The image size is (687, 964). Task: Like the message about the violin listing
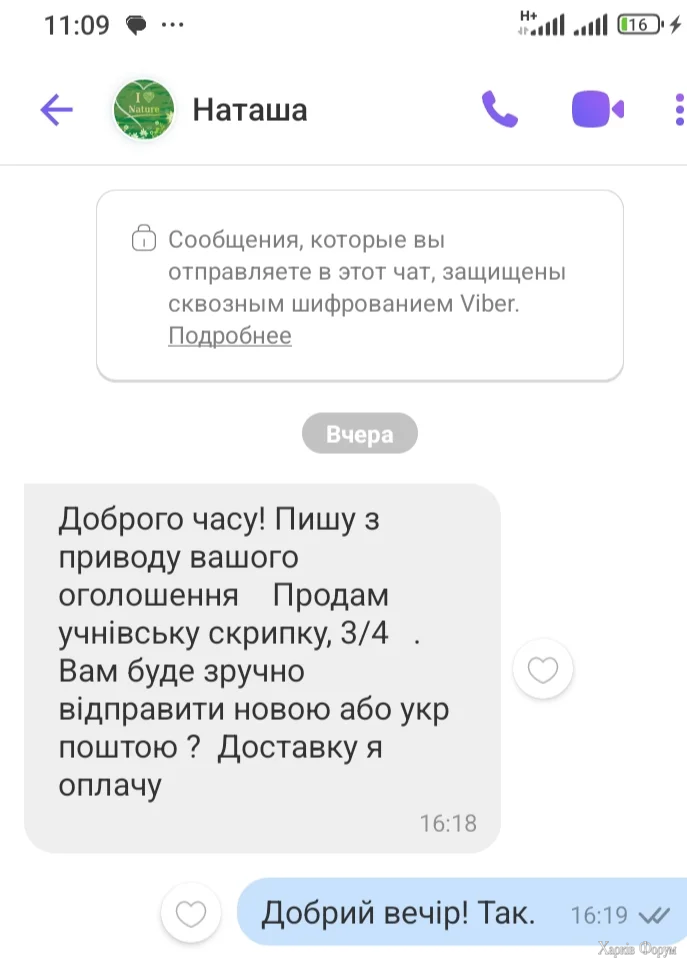point(542,669)
